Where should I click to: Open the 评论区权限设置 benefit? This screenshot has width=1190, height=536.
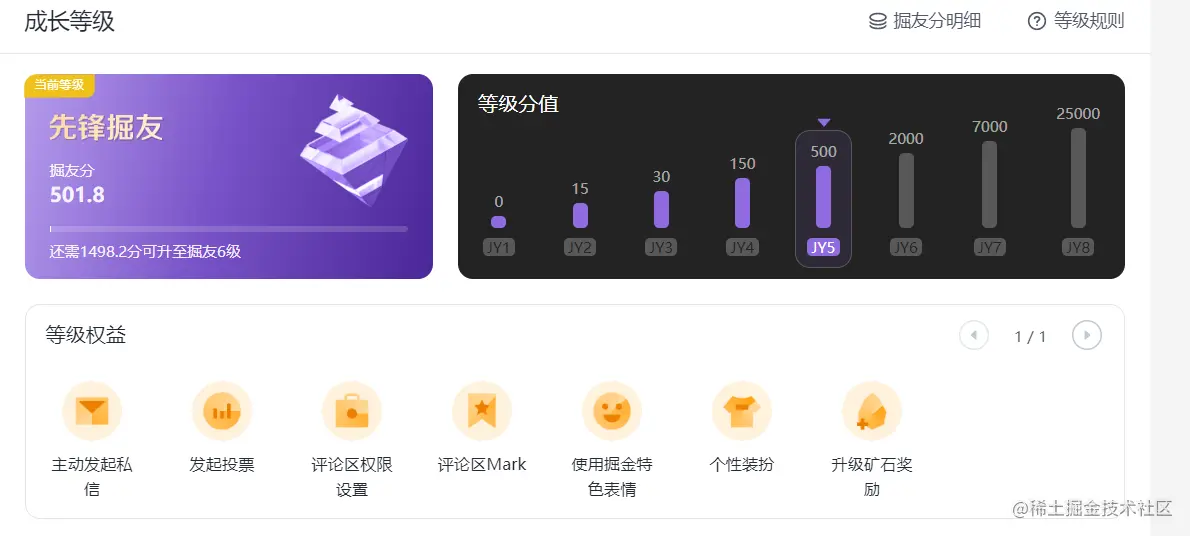tap(352, 411)
